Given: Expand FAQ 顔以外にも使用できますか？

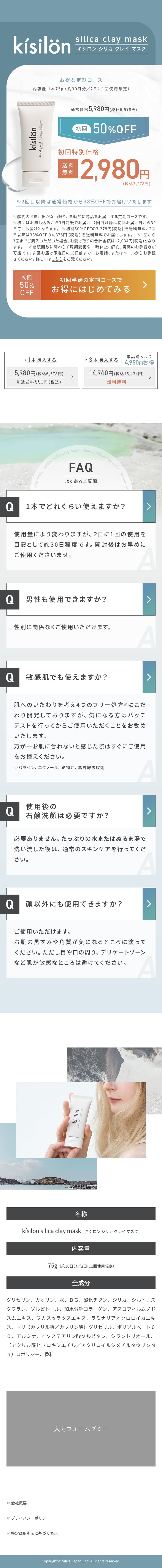Looking at the screenshot, I should pos(81,904).
